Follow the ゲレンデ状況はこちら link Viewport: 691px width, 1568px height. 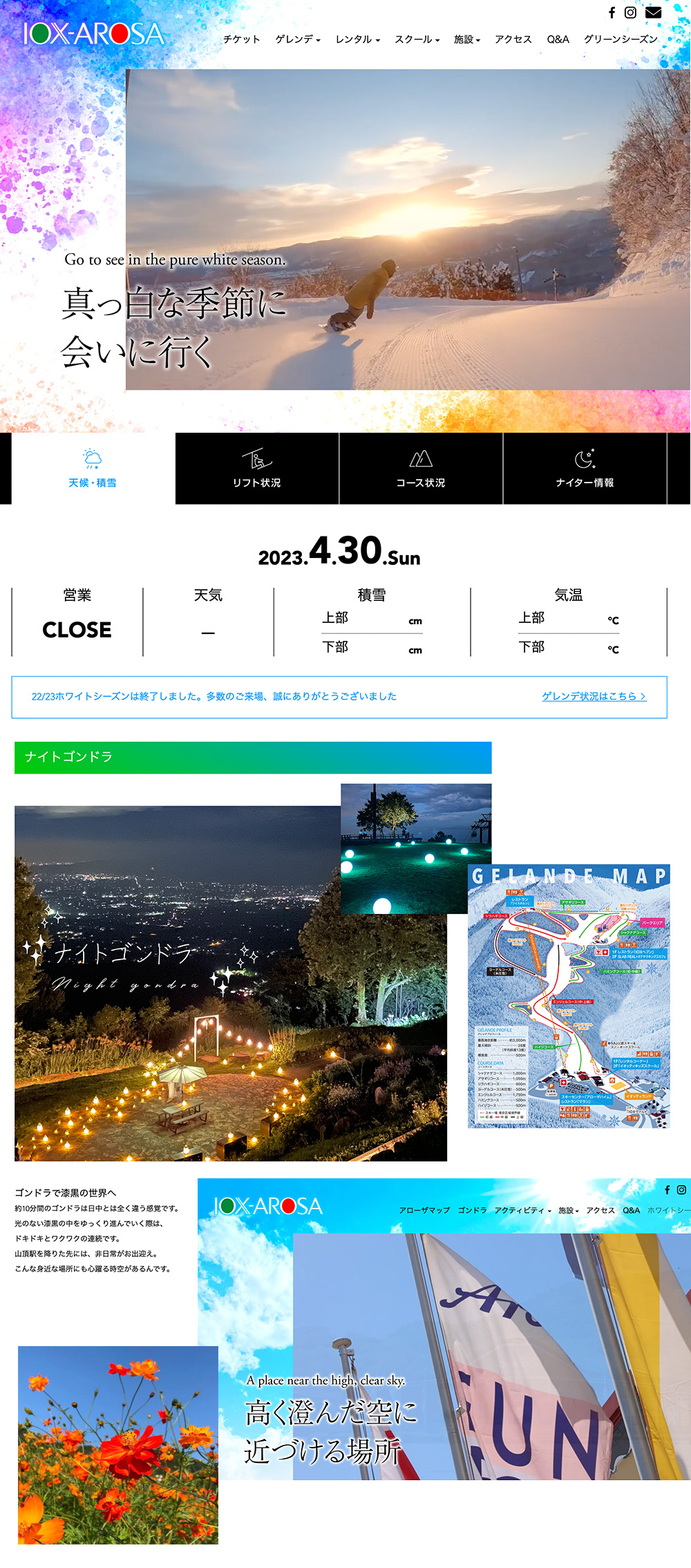click(x=594, y=696)
